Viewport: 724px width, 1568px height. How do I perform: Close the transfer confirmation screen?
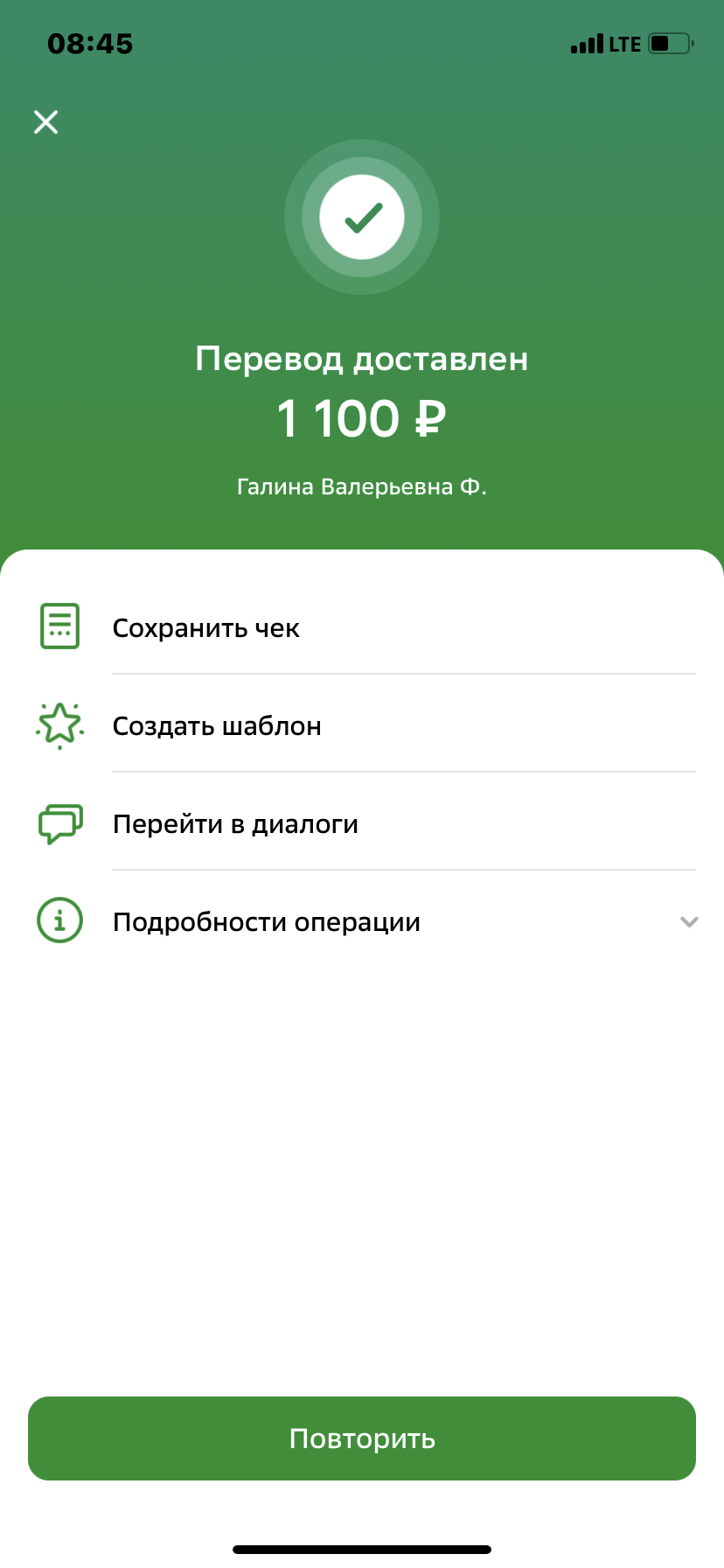tap(45, 122)
